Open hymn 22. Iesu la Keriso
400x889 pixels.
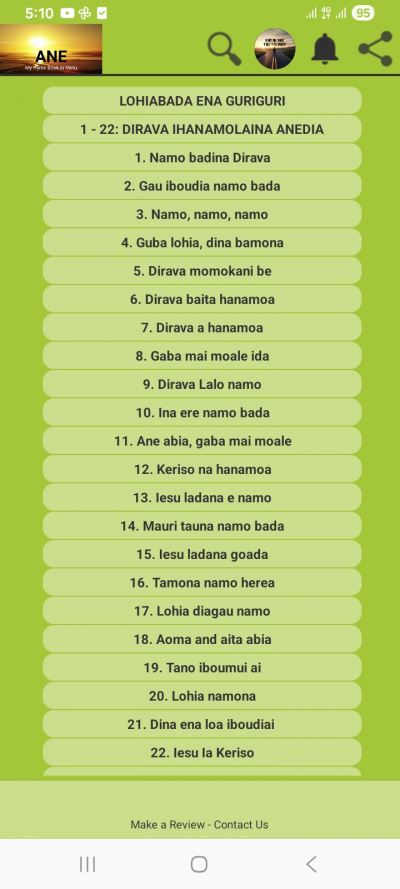coord(202,753)
